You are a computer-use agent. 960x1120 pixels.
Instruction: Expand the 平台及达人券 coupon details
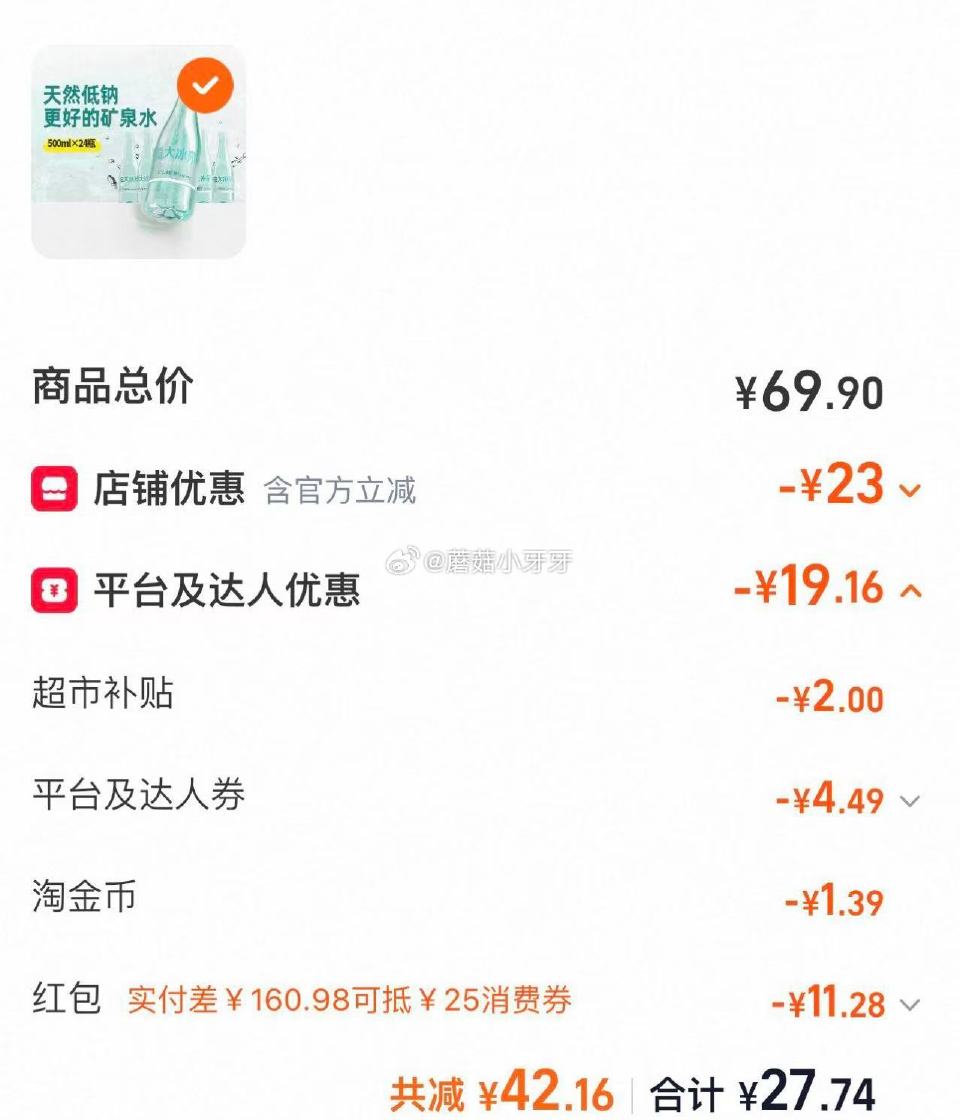pos(907,800)
